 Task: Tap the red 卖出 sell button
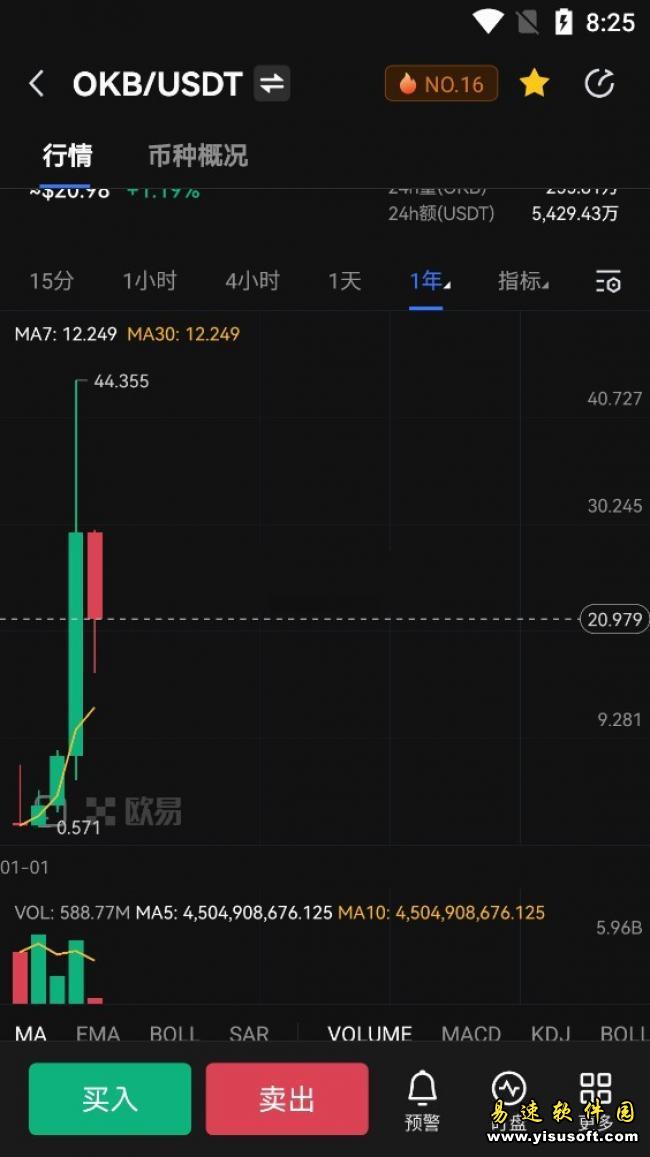(287, 1099)
